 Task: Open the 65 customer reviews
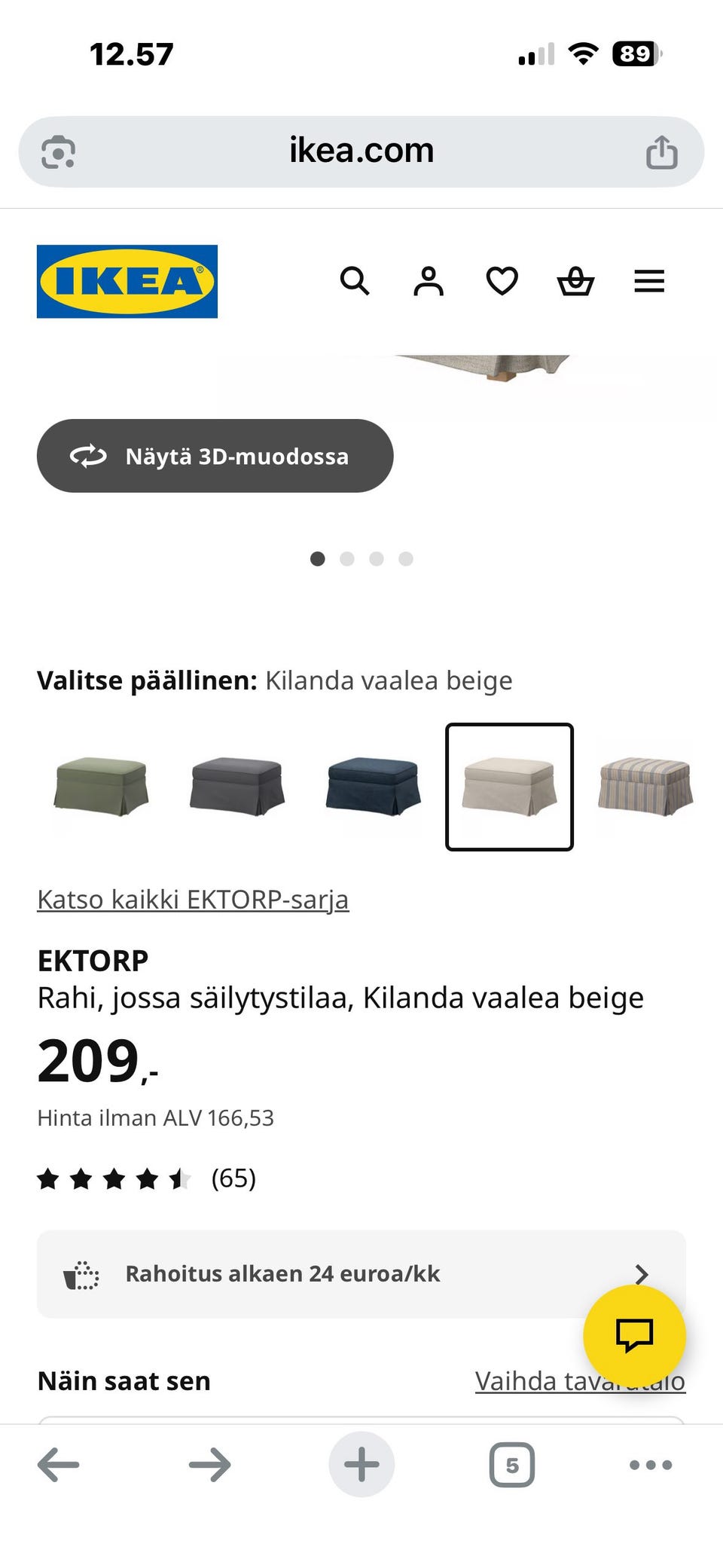(x=233, y=1178)
